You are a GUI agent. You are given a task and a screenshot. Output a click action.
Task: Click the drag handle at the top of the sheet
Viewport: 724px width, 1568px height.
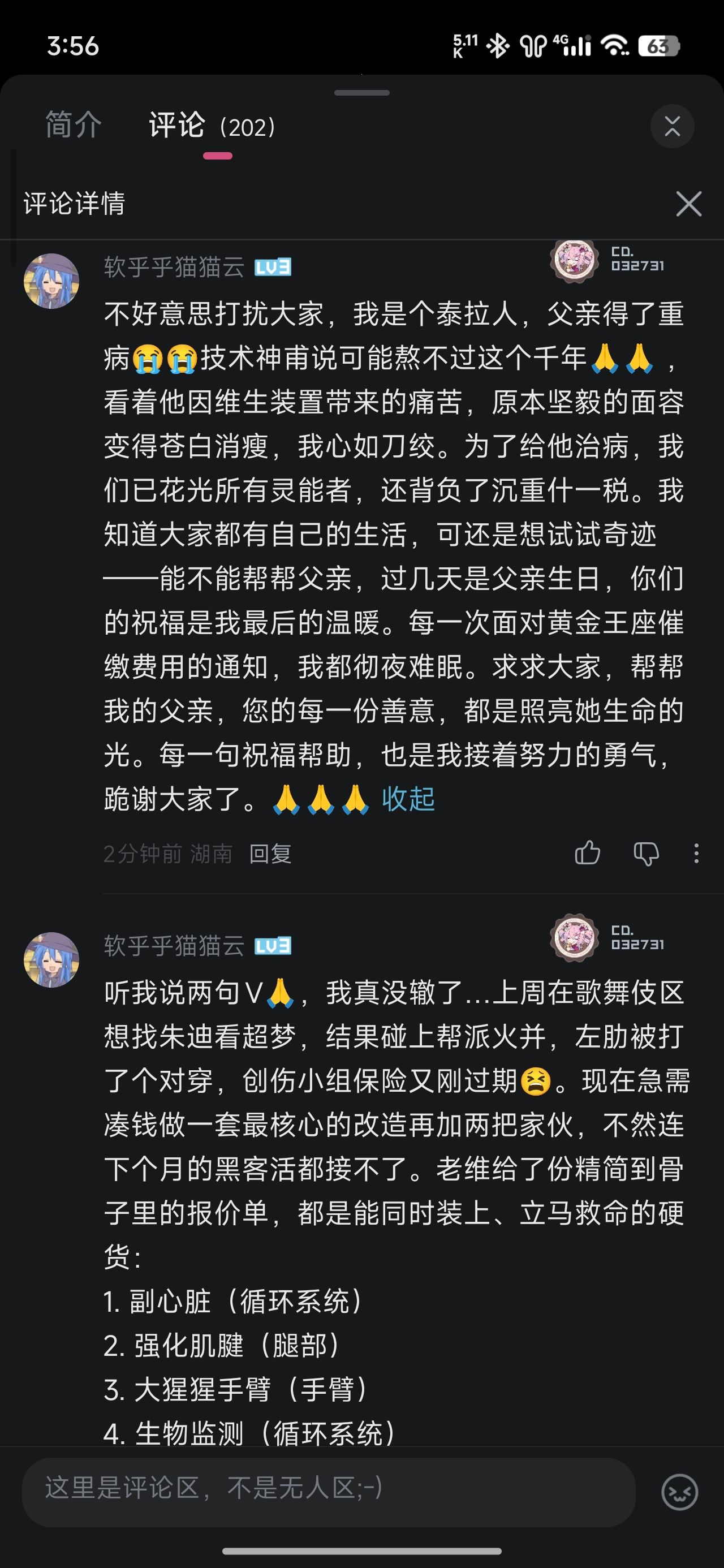[x=361, y=94]
